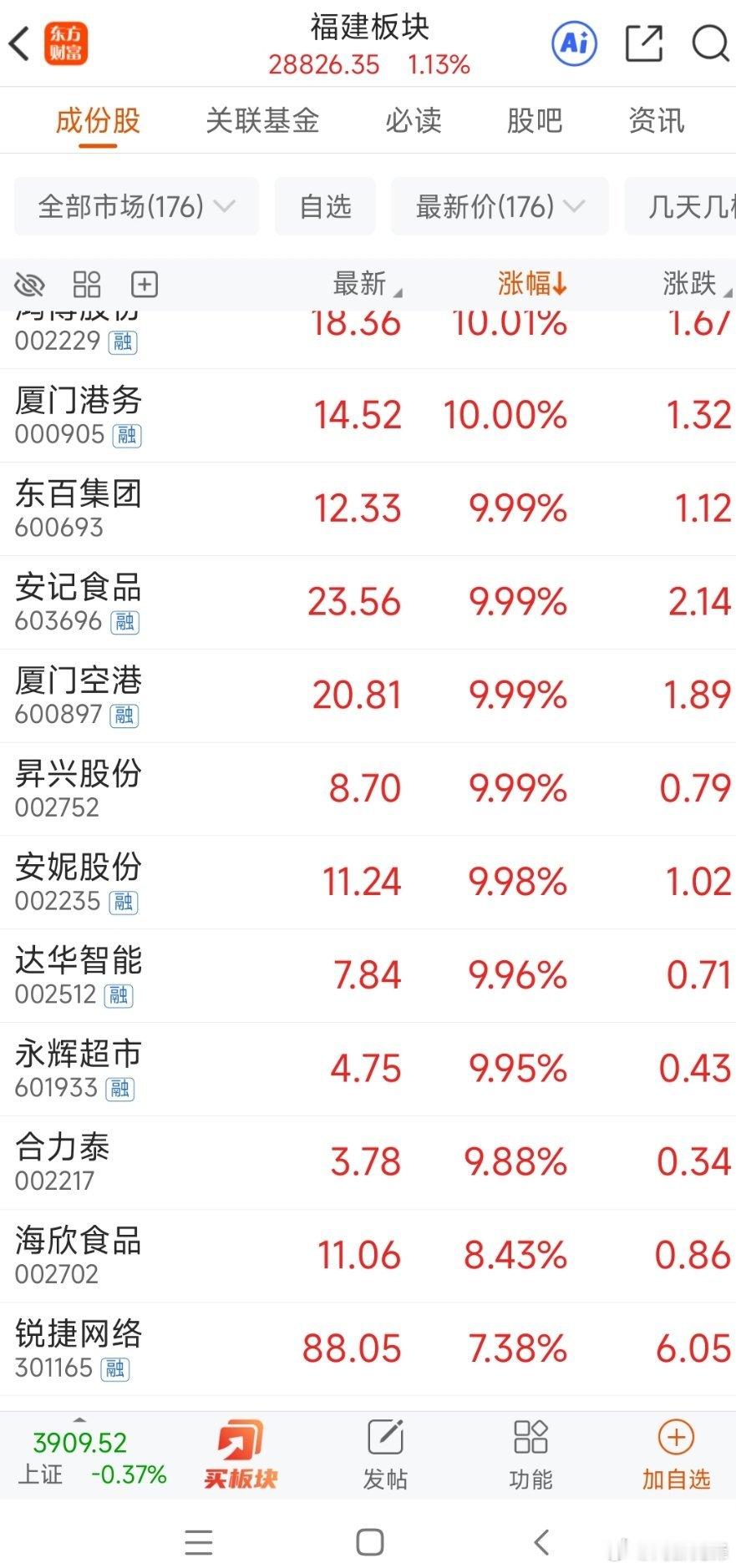Toggle the grid layout view icon

86,284
